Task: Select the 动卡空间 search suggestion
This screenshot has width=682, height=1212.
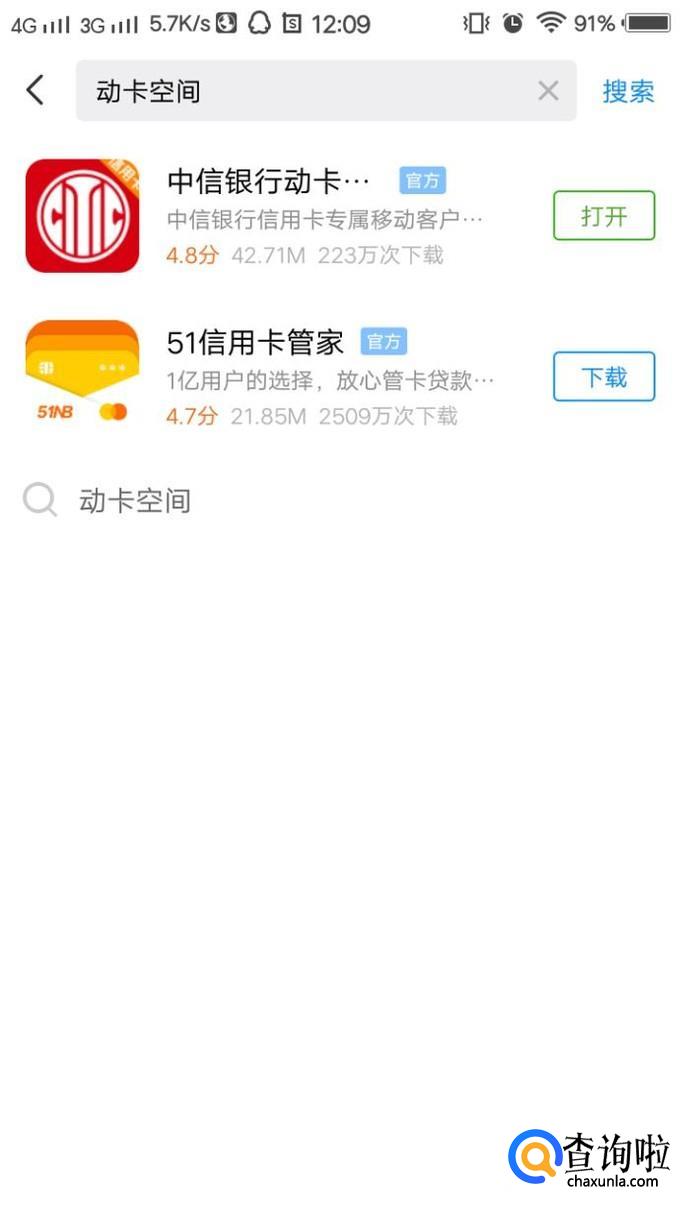Action: pyautogui.click(x=135, y=501)
